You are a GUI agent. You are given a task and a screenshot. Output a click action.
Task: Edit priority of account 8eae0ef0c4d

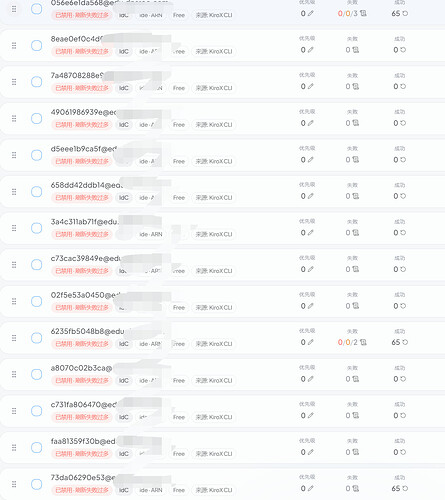click(311, 50)
